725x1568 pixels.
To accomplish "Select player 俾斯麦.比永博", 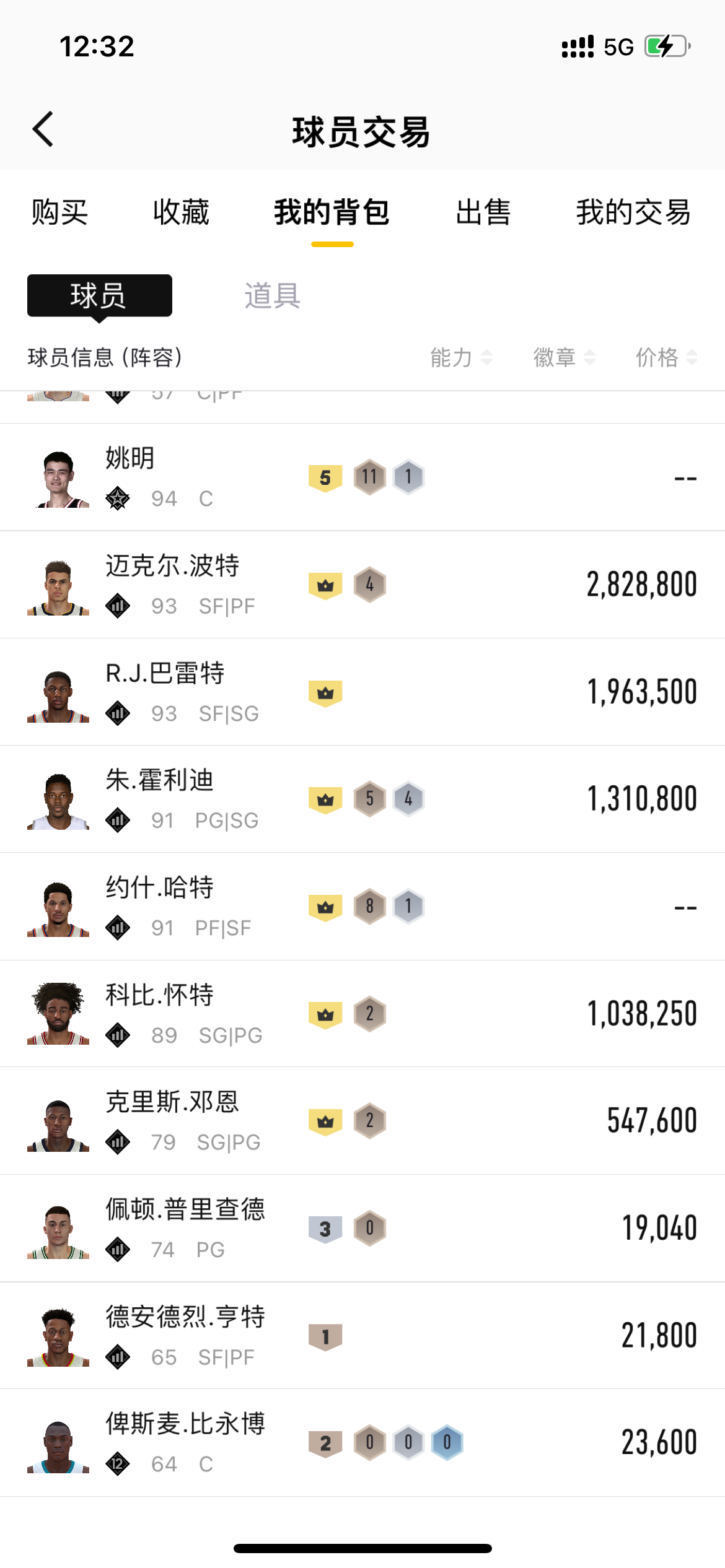I will 362,1443.
